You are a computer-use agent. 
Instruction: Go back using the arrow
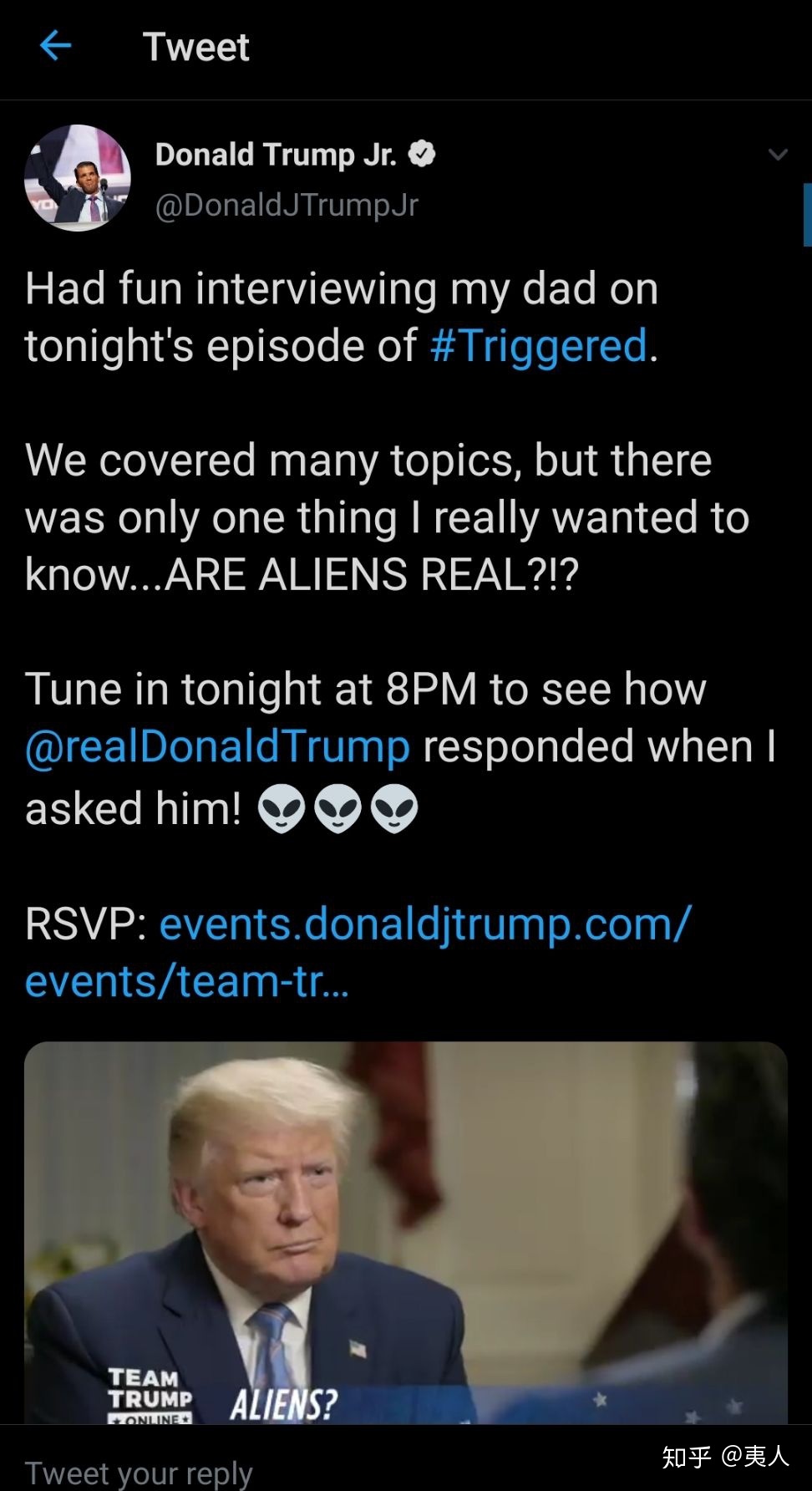pos(55,46)
